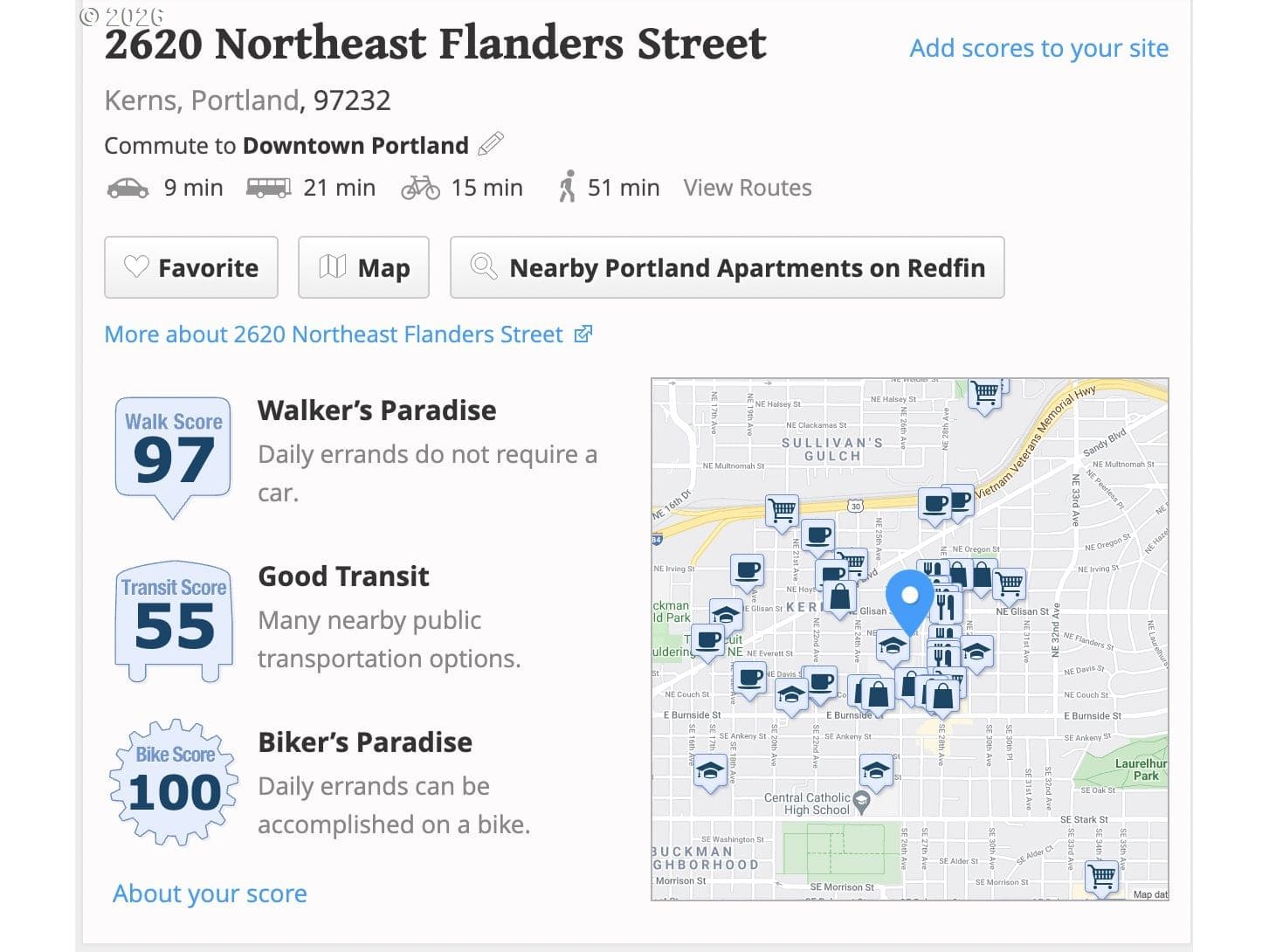This screenshot has width=1269, height=952.
Task: Open the About your score link
Action: coord(210,893)
